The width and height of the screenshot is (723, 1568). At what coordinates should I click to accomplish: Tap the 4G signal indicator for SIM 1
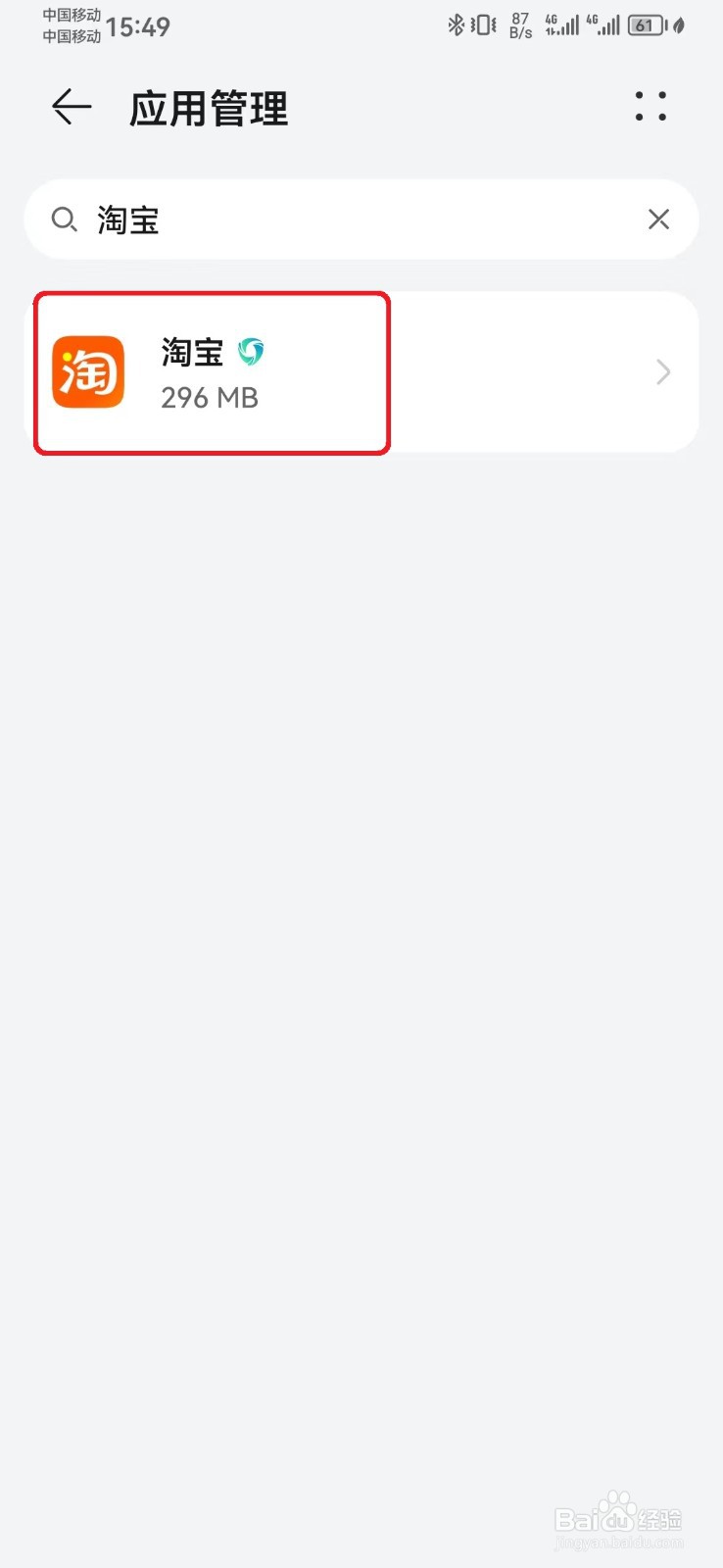coord(560,25)
